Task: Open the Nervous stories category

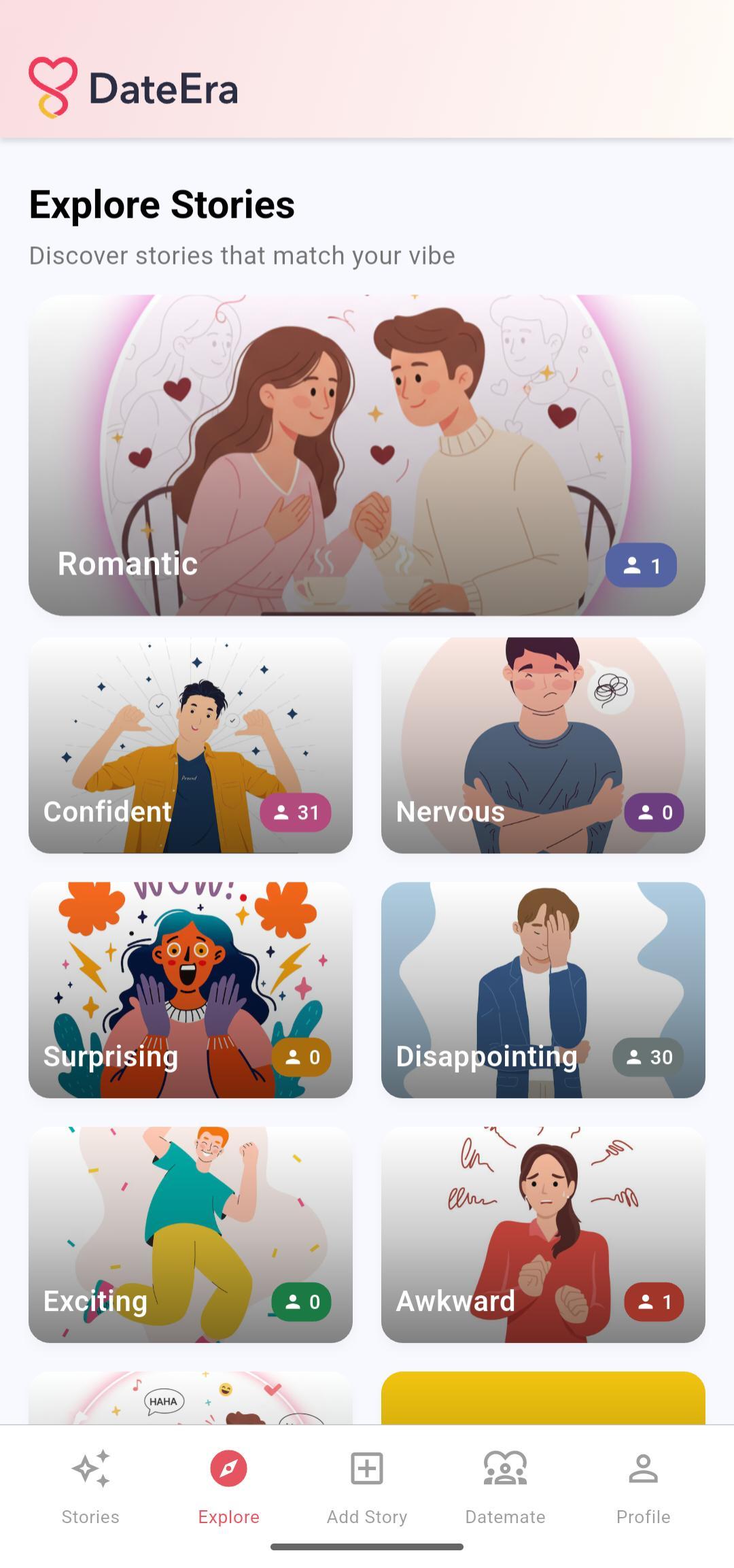Action: click(543, 743)
